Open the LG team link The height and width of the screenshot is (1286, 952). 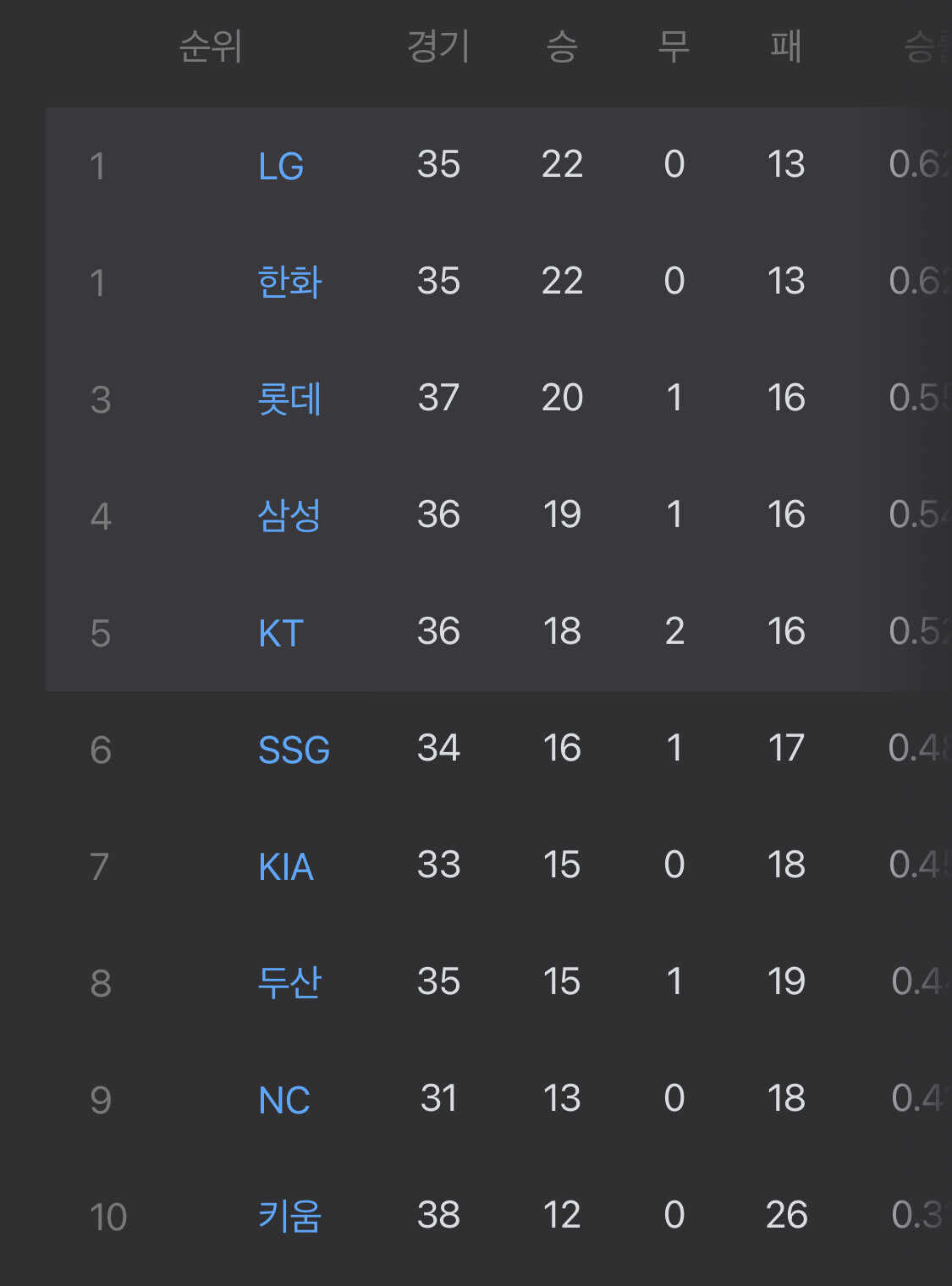point(281,166)
